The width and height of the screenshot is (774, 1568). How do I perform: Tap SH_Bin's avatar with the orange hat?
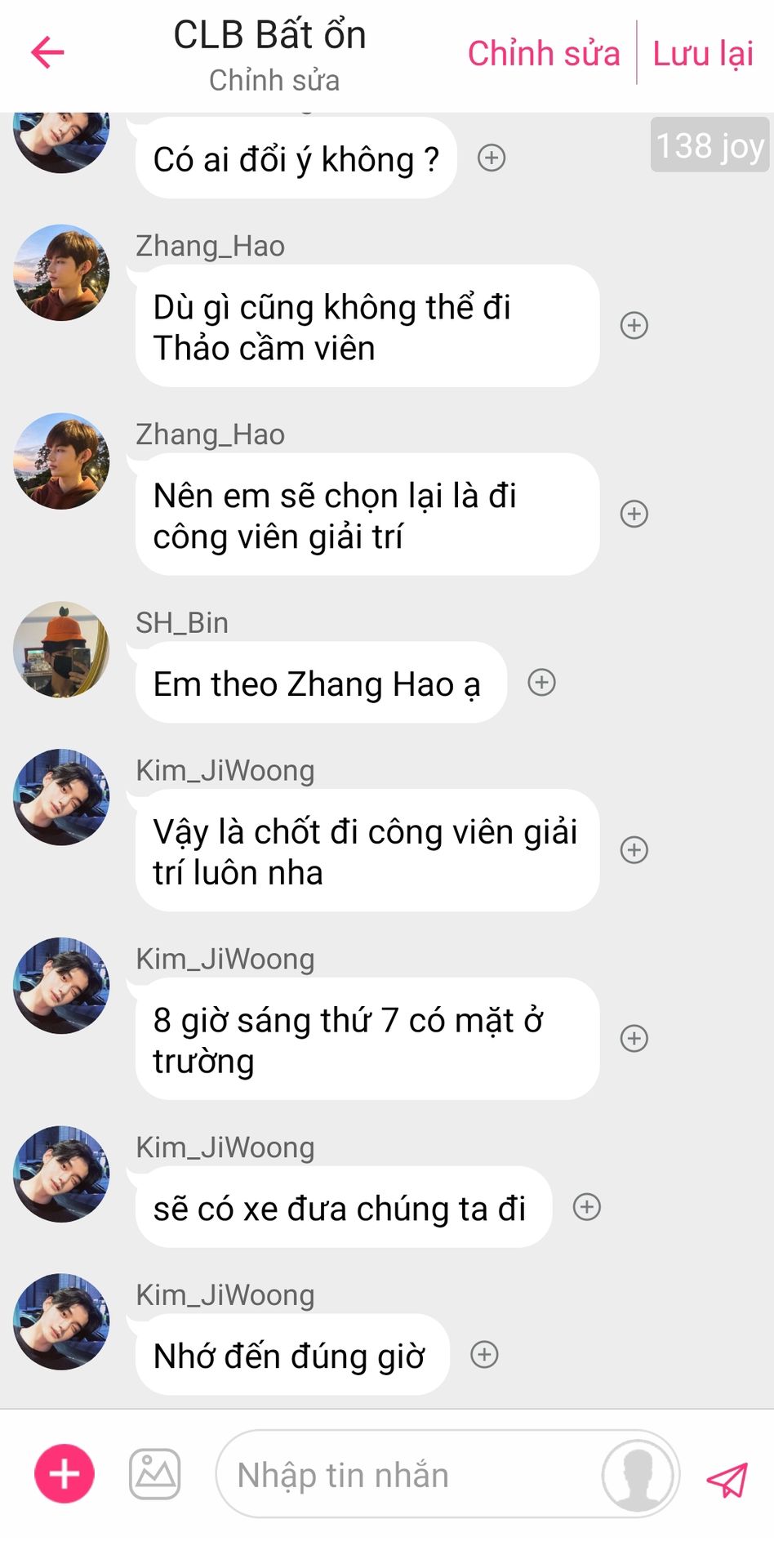click(x=61, y=650)
